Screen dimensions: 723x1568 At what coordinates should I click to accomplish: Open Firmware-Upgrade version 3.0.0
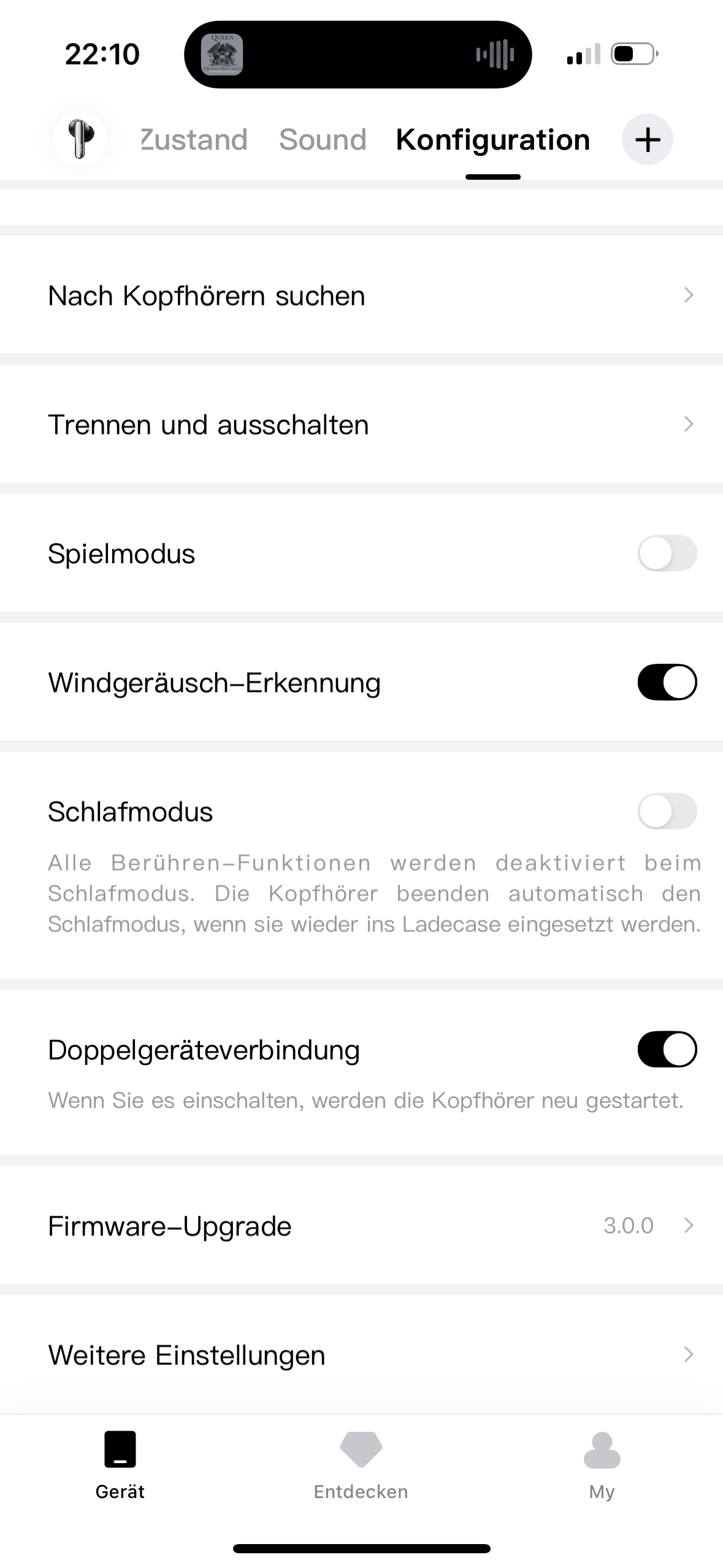(x=361, y=1226)
